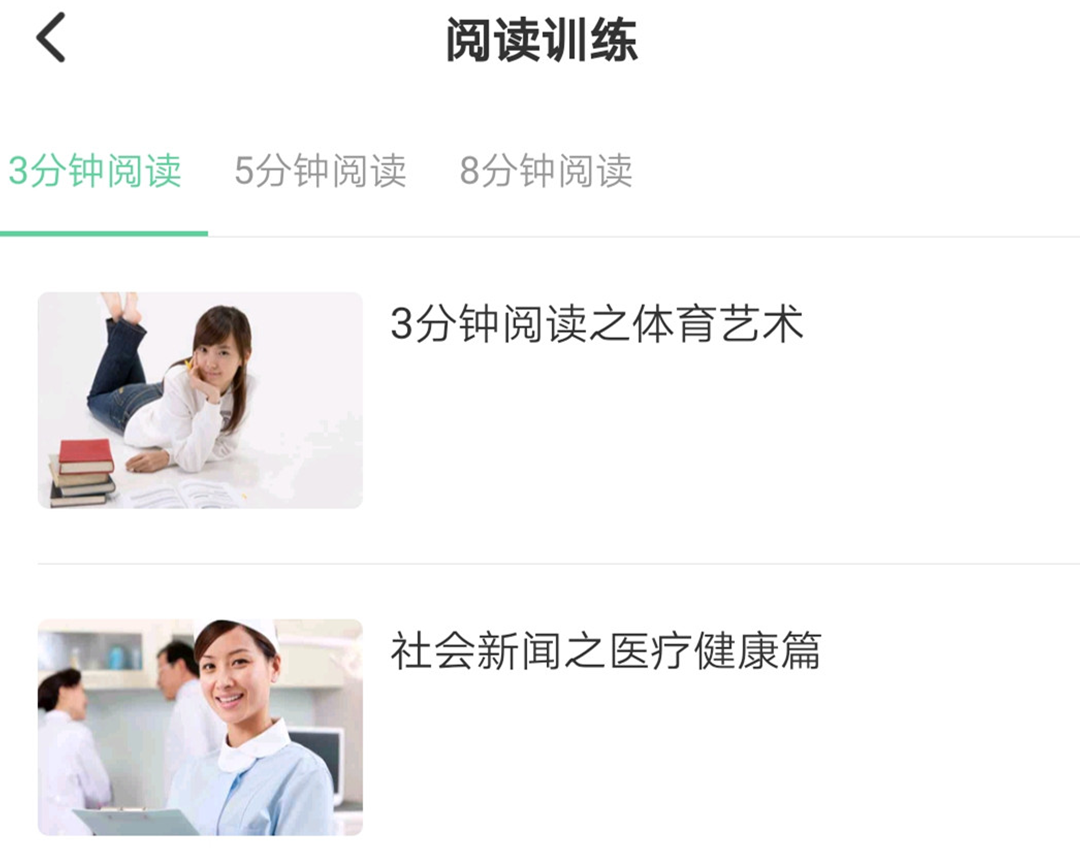Switch to the 8分钟阅读 tab

coord(546,172)
